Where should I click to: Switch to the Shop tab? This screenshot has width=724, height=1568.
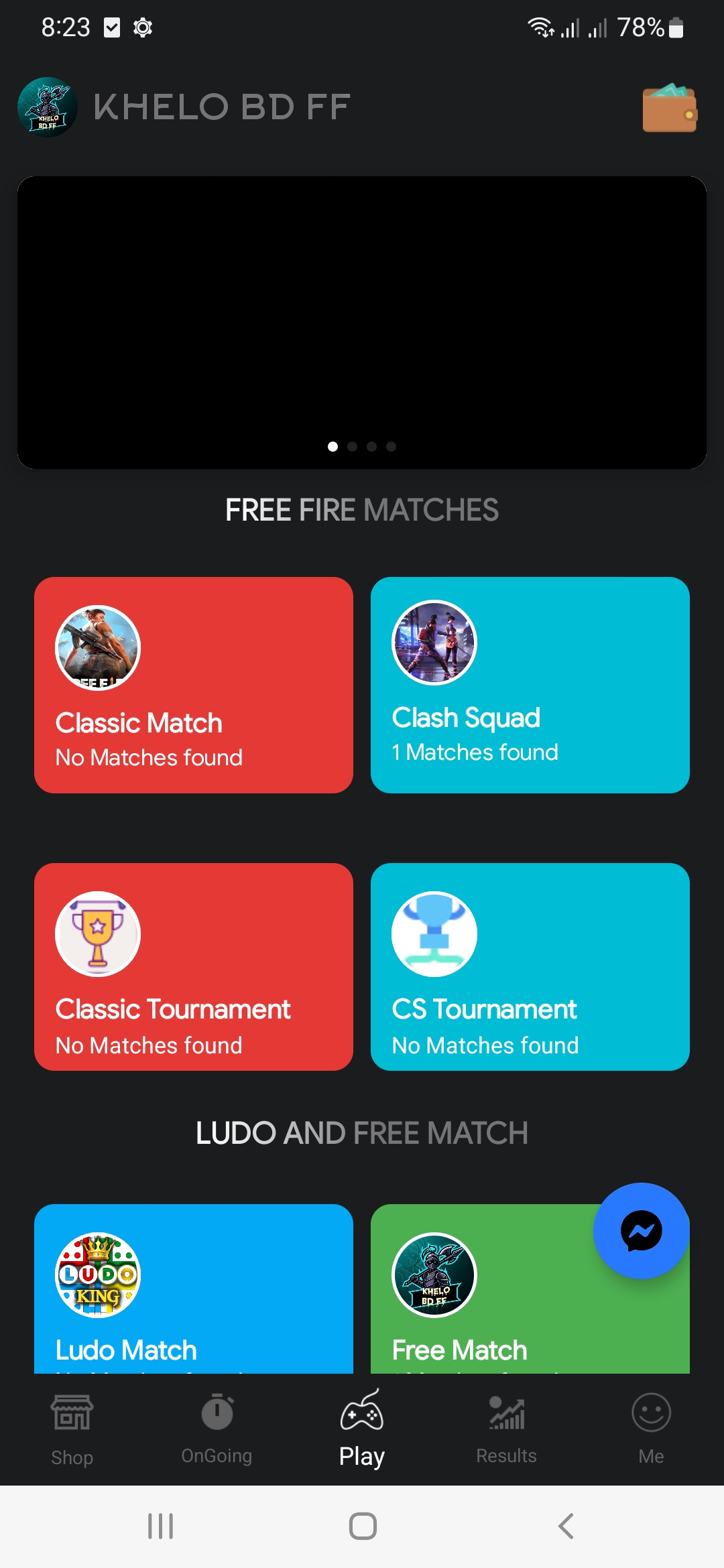click(x=72, y=1429)
